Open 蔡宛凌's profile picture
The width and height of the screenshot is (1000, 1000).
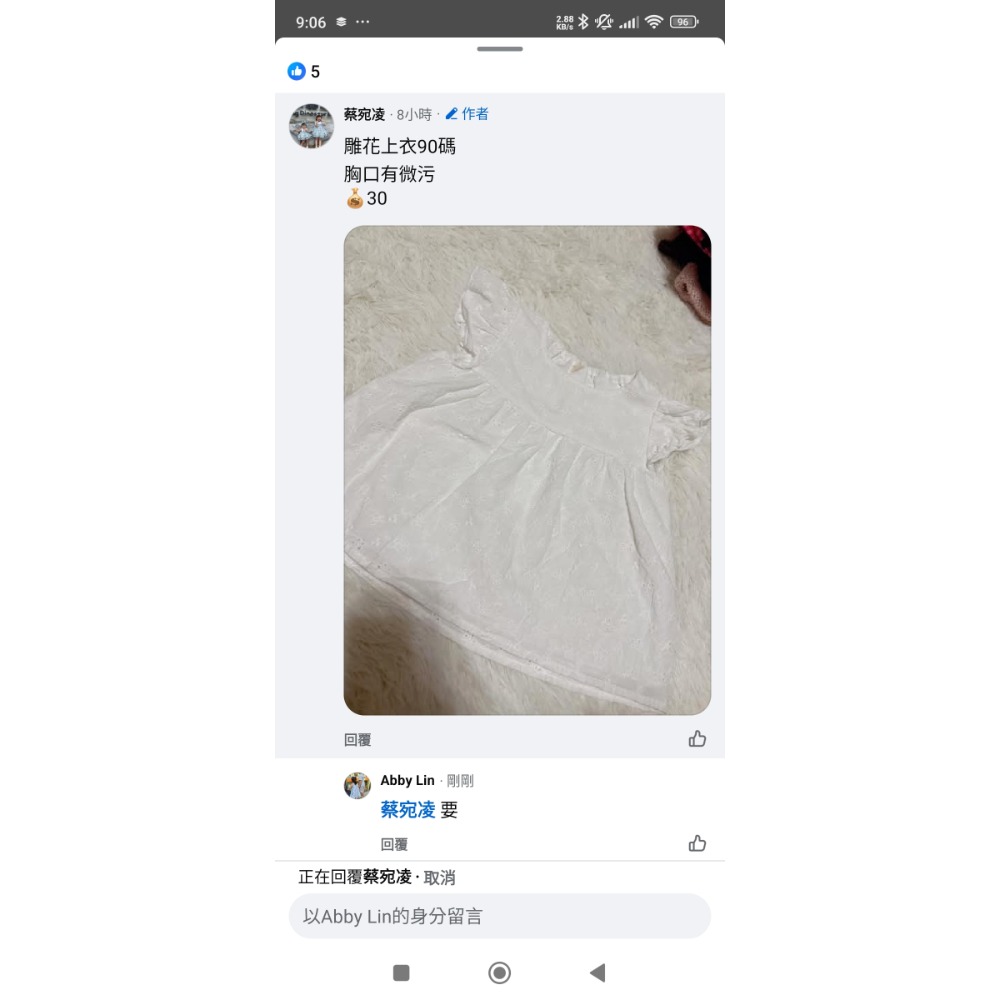pos(311,126)
